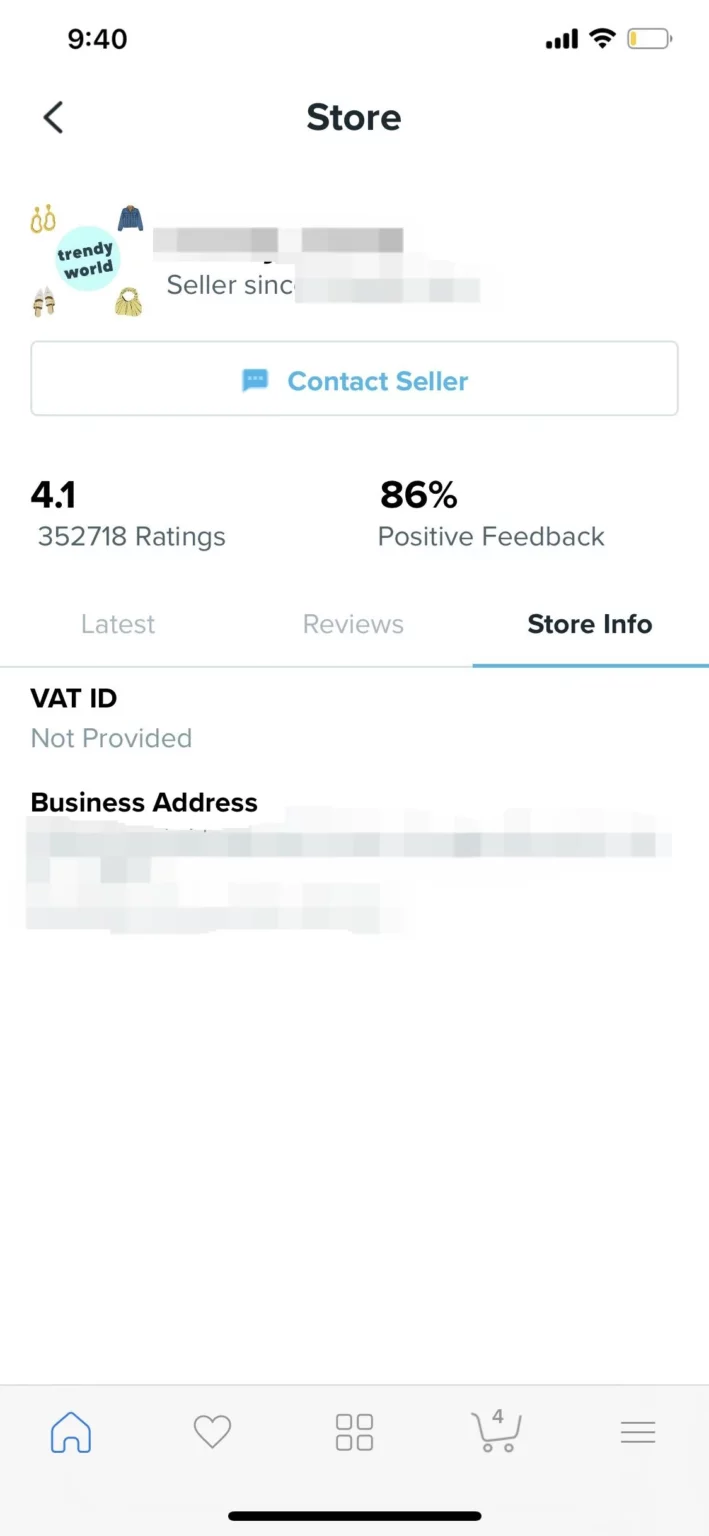Select the Store Info tab
Screen dimensions: 709x1536
point(589,624)
